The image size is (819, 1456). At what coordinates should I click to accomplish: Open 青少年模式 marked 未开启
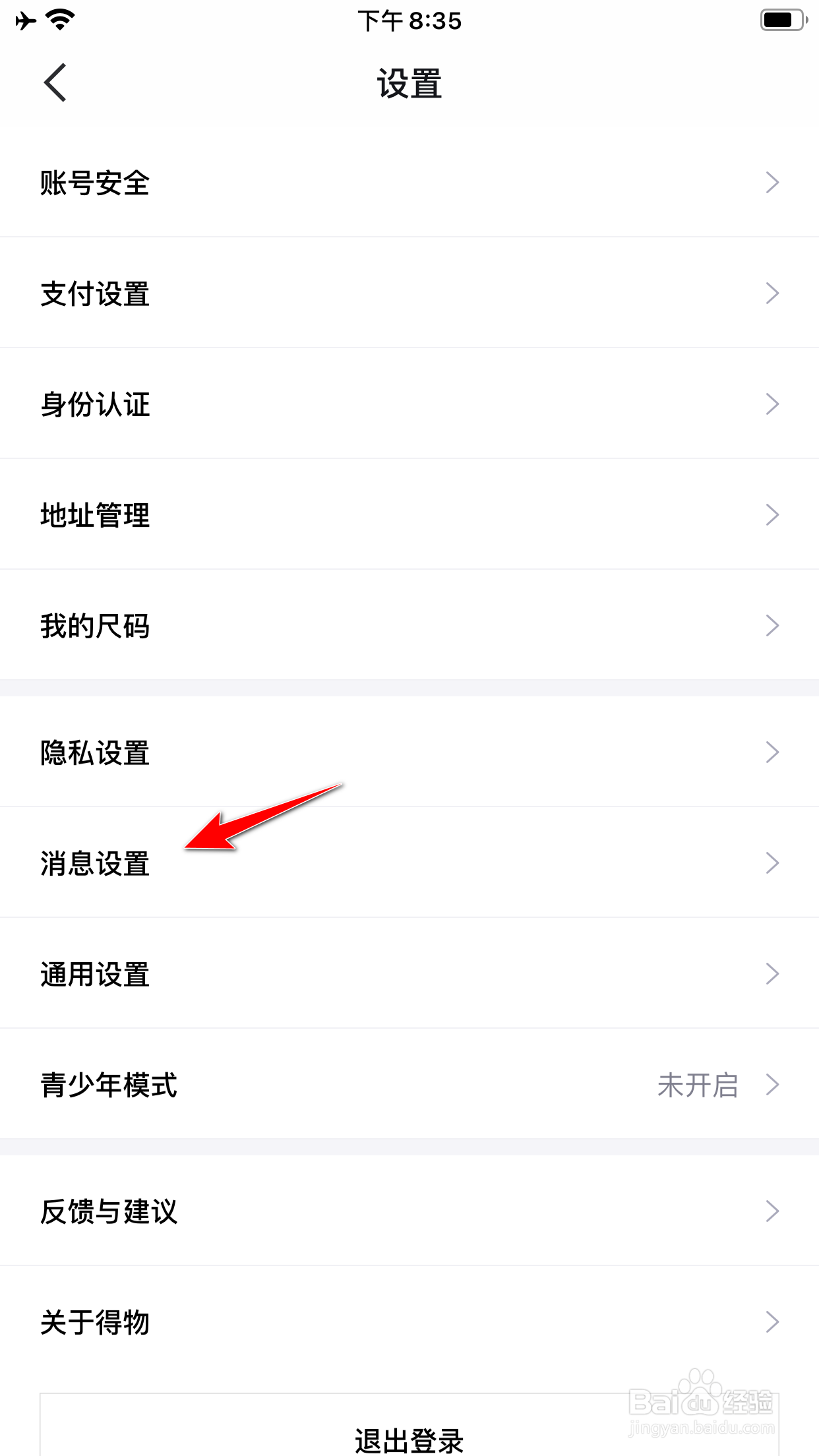coord(409,1084)
